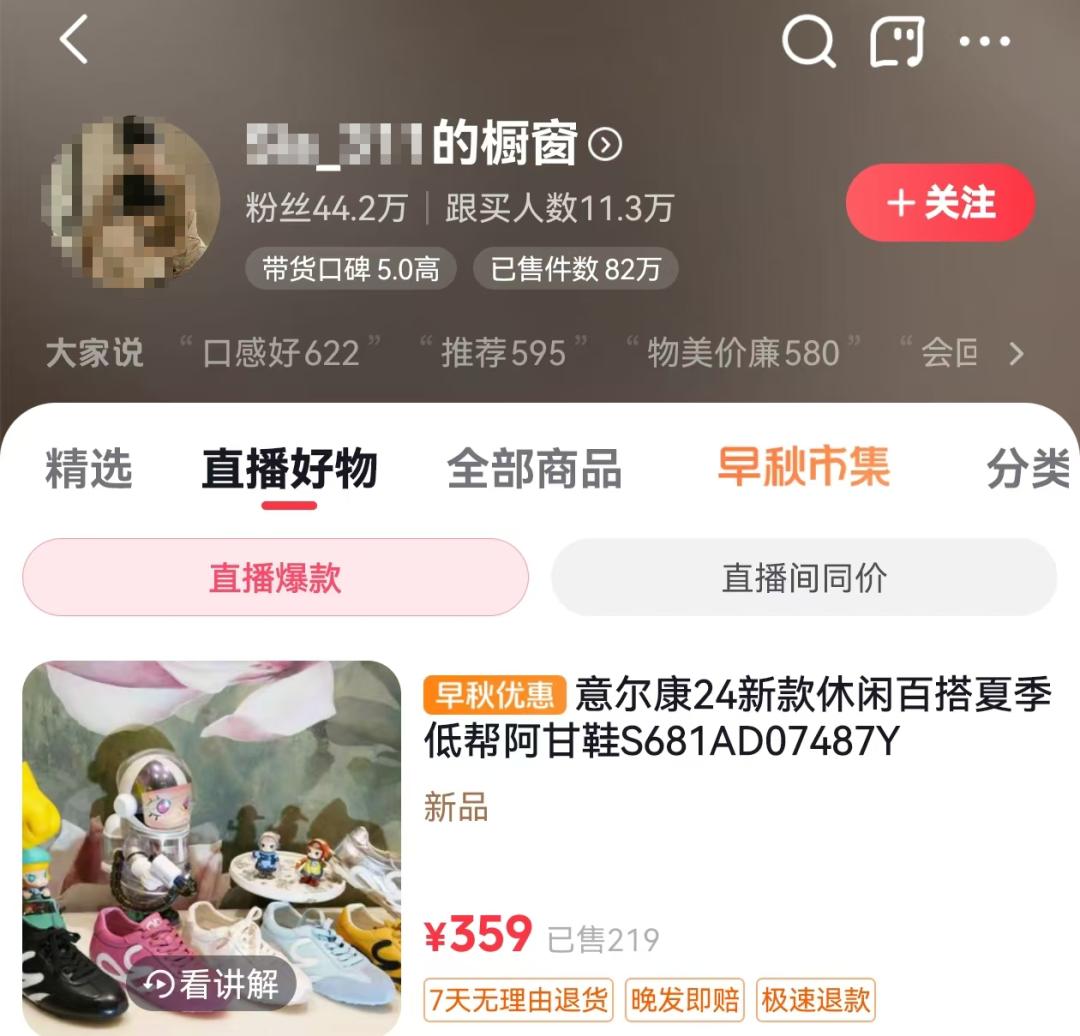
Task: Go back using the top-left arrow
Action: [x=75, y=42]
